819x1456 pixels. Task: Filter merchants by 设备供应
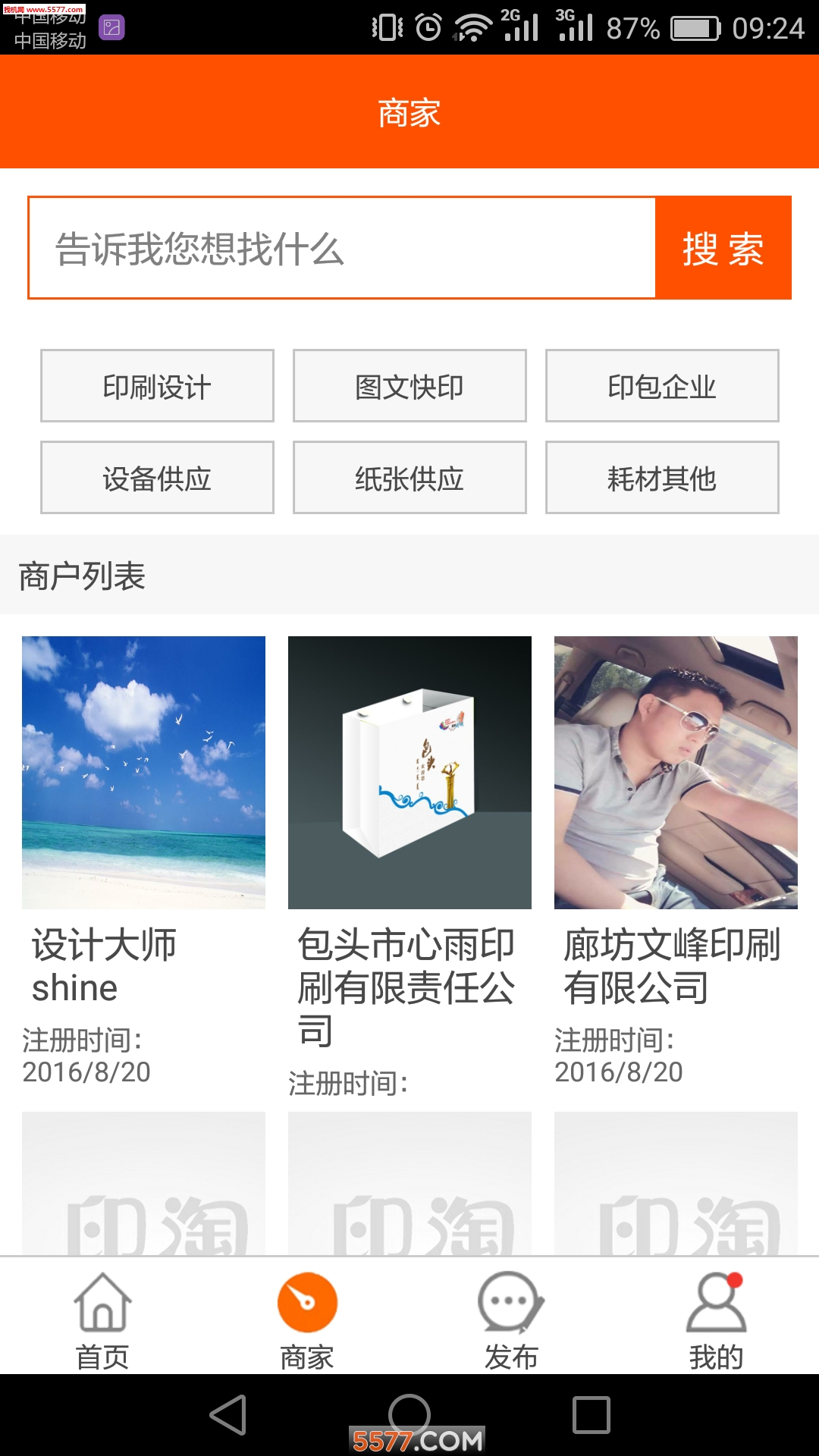point(157,478)
